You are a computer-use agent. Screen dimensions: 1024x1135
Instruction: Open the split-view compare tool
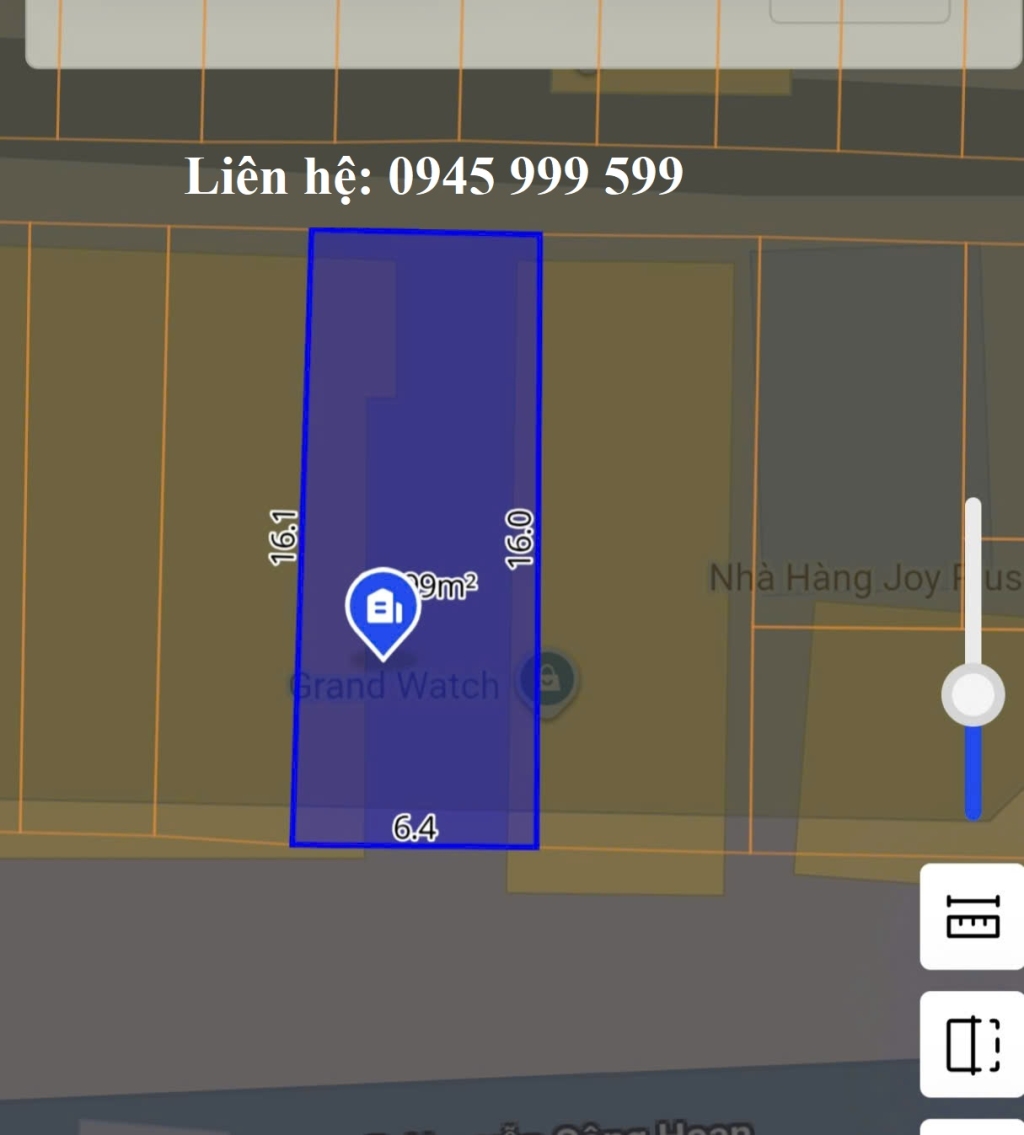pyautogui.click(x=972, y=1045)
